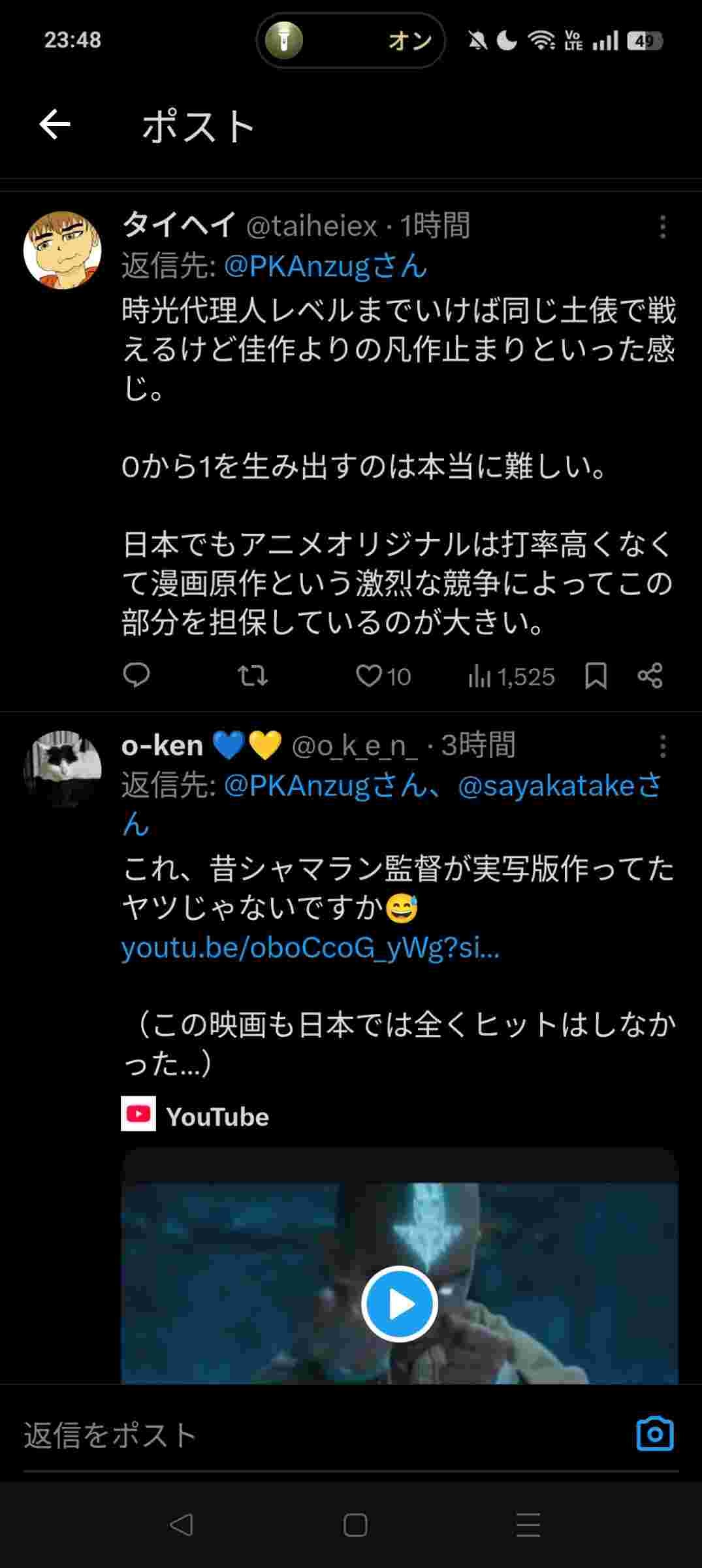
Task: Reply to タイヘイ's post
Action: pyautogui.click(x=136, y=676)
